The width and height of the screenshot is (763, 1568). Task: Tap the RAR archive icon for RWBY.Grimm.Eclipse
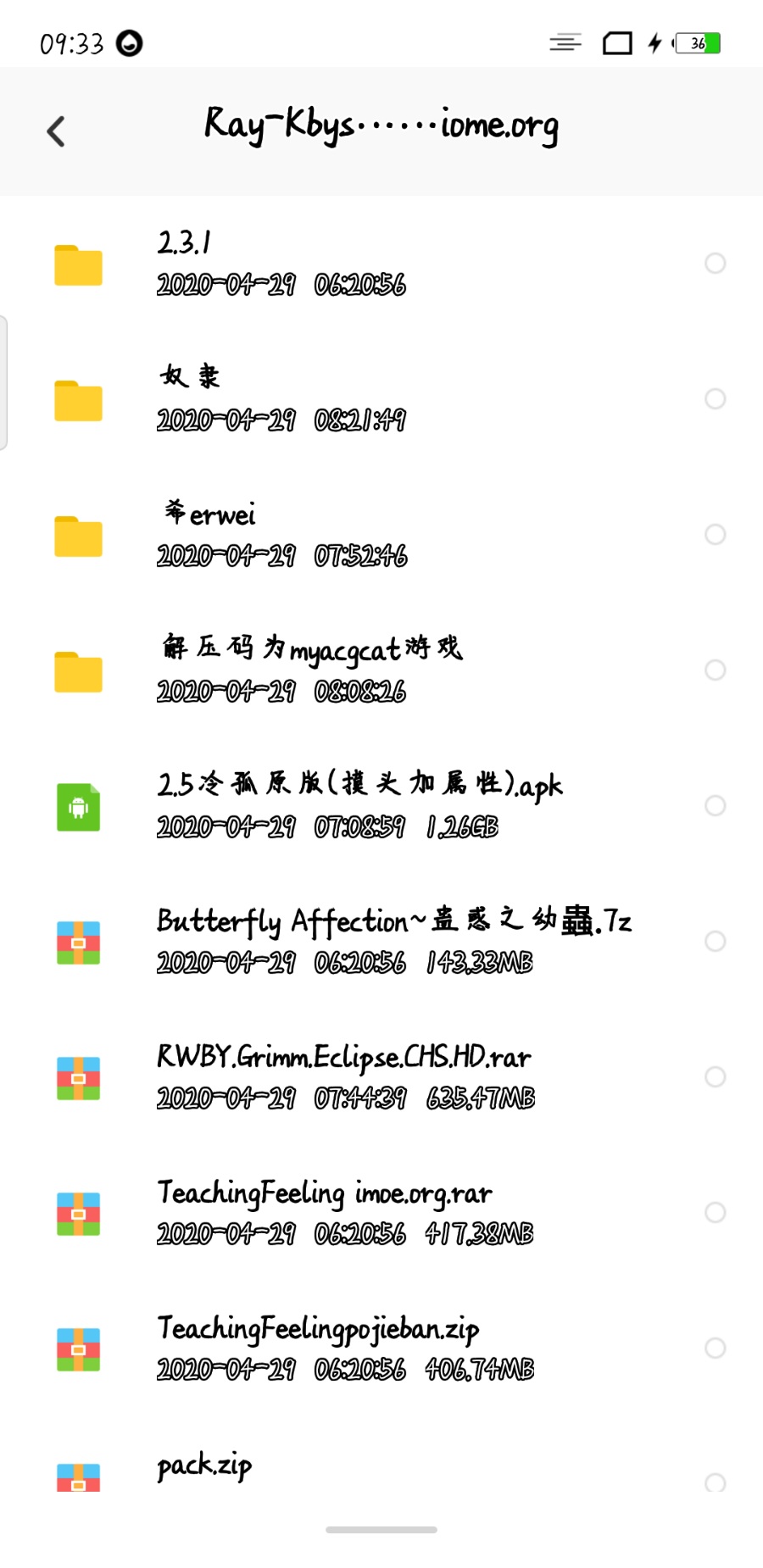point(78,1078)
